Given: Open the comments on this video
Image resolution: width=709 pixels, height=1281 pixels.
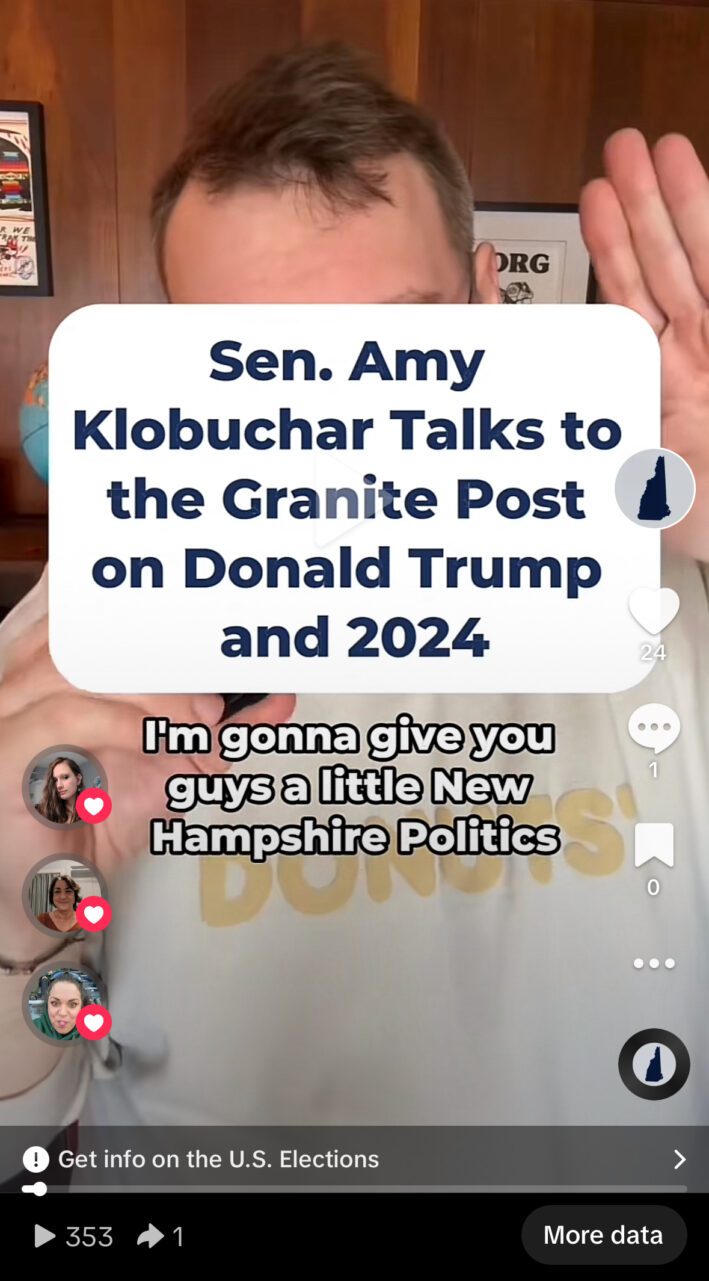Looking at the screenshot, I should [654, 729].
